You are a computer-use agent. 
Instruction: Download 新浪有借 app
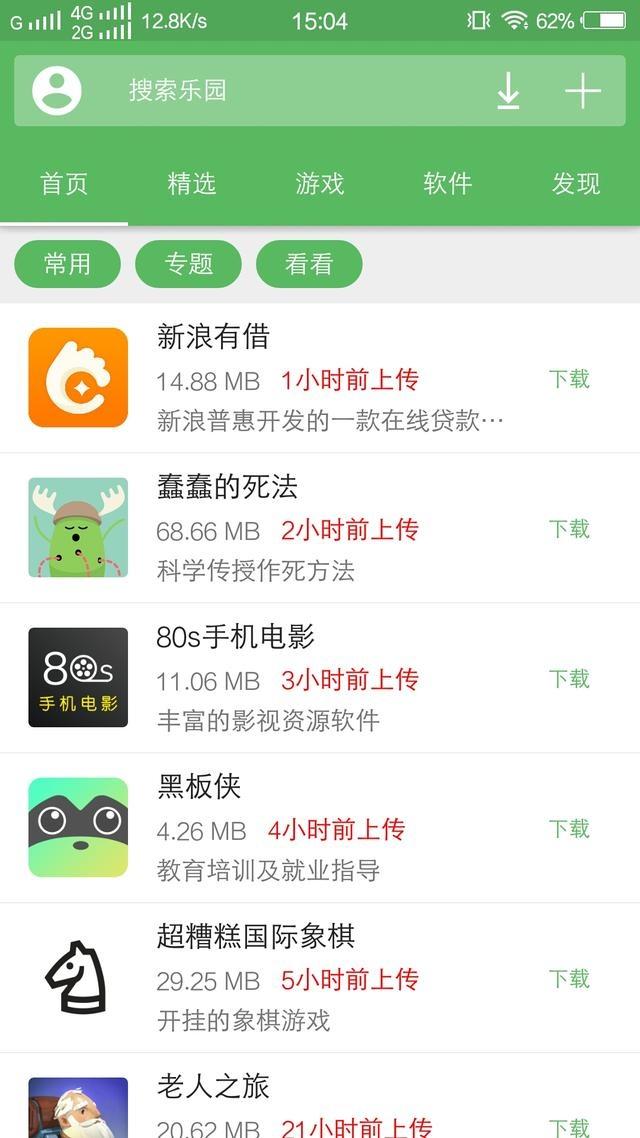[569, 379]
